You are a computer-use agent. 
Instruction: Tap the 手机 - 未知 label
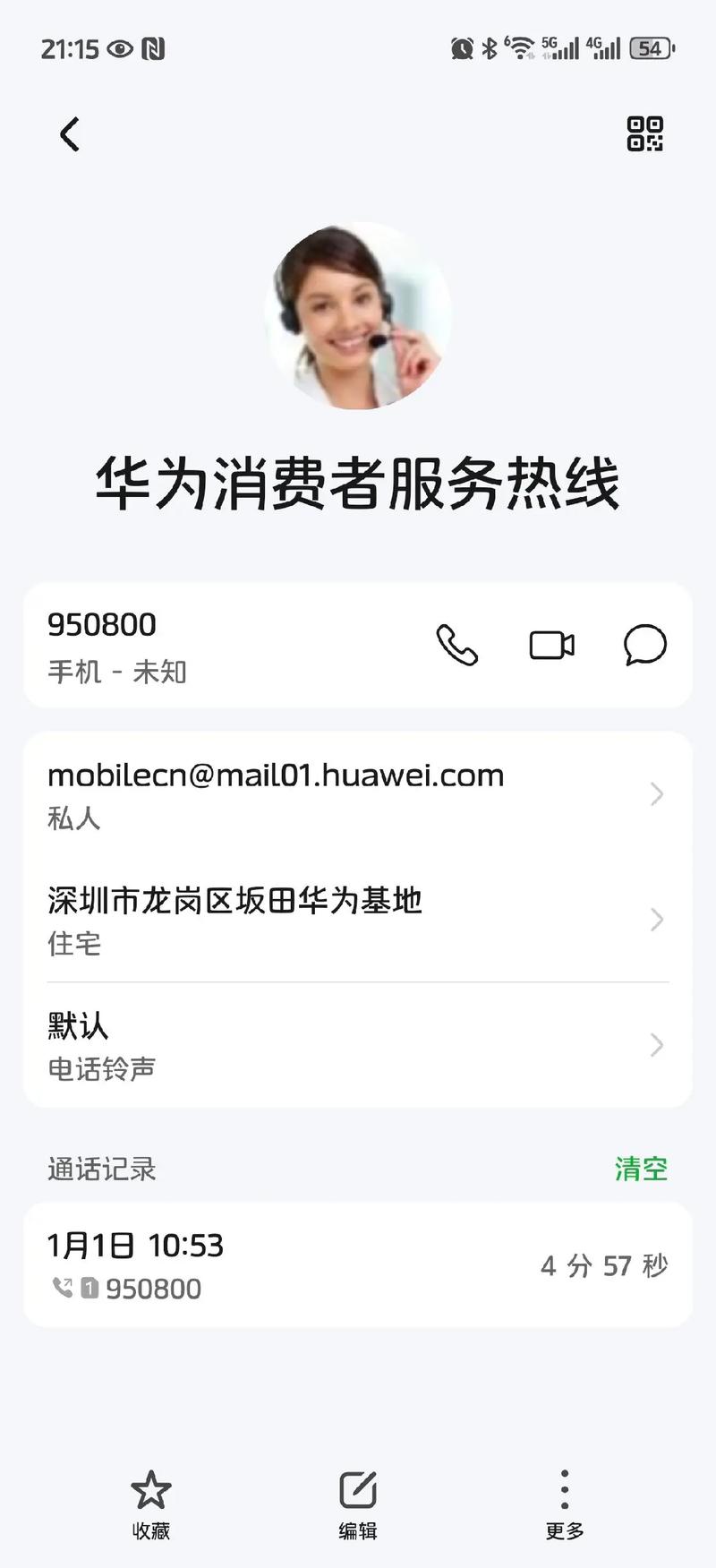[x=116, y=673]
